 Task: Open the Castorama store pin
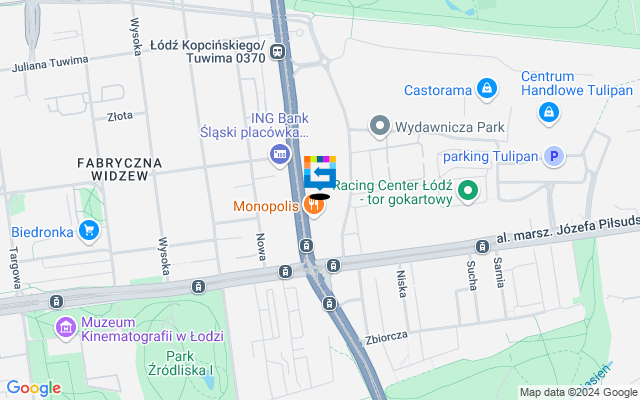486,90
